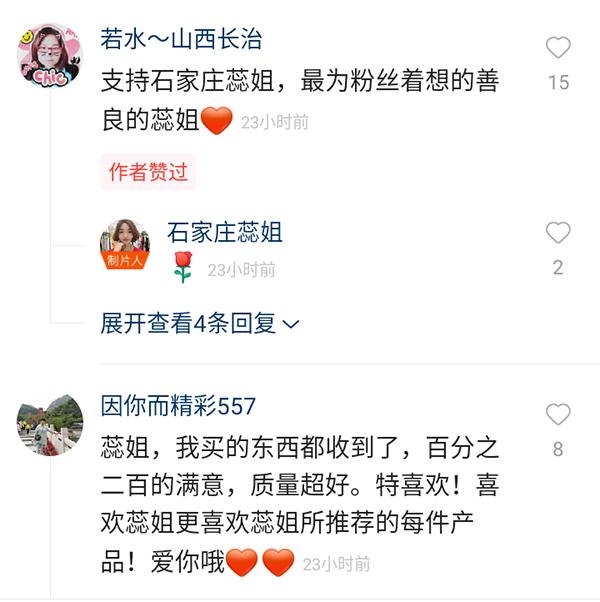Viewport: 600px width, 602px height.
Task: Open 石家庄蕊姐's avatar in the reply
Action: pyautogui.click(x=125, y=243)
